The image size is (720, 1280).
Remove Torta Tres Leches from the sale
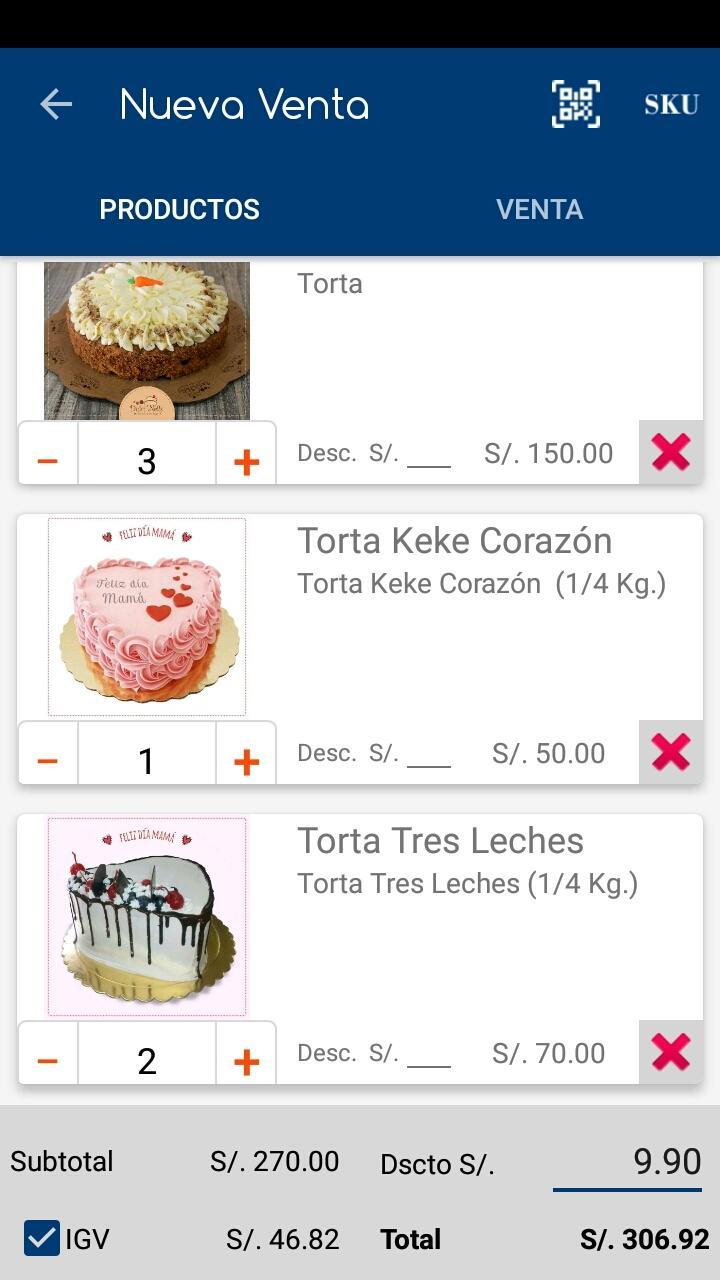[x=671, y=1053]
